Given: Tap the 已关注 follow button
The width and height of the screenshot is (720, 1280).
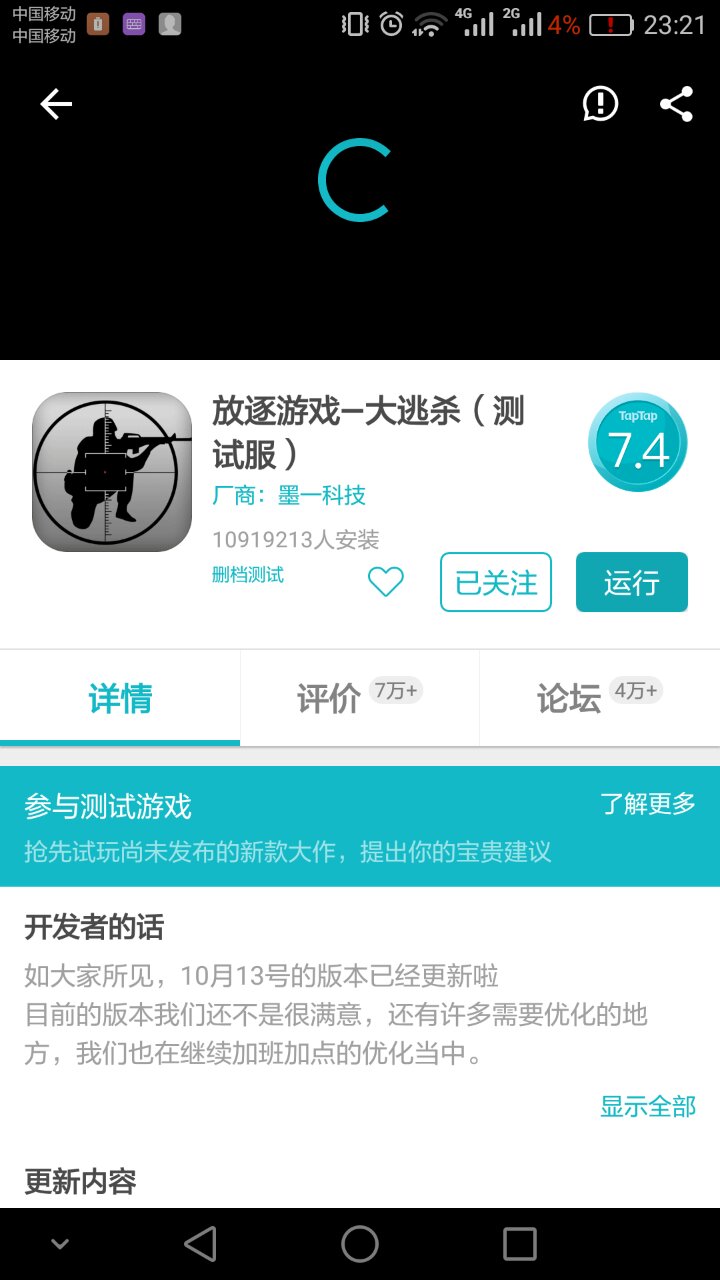Looking at the screenshot, I should click(x=496, y=582).
